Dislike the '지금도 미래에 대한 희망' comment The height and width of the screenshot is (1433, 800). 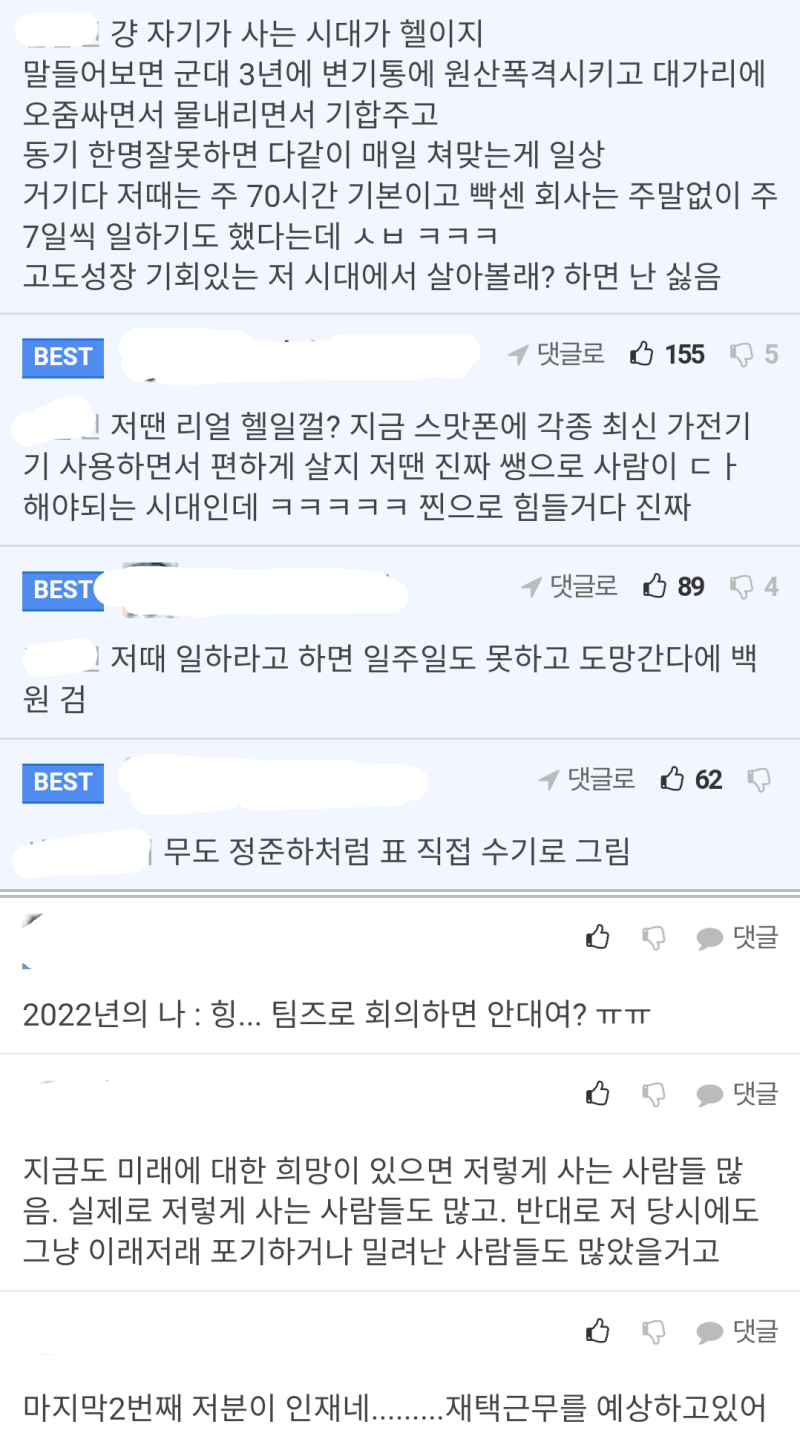654,1094
